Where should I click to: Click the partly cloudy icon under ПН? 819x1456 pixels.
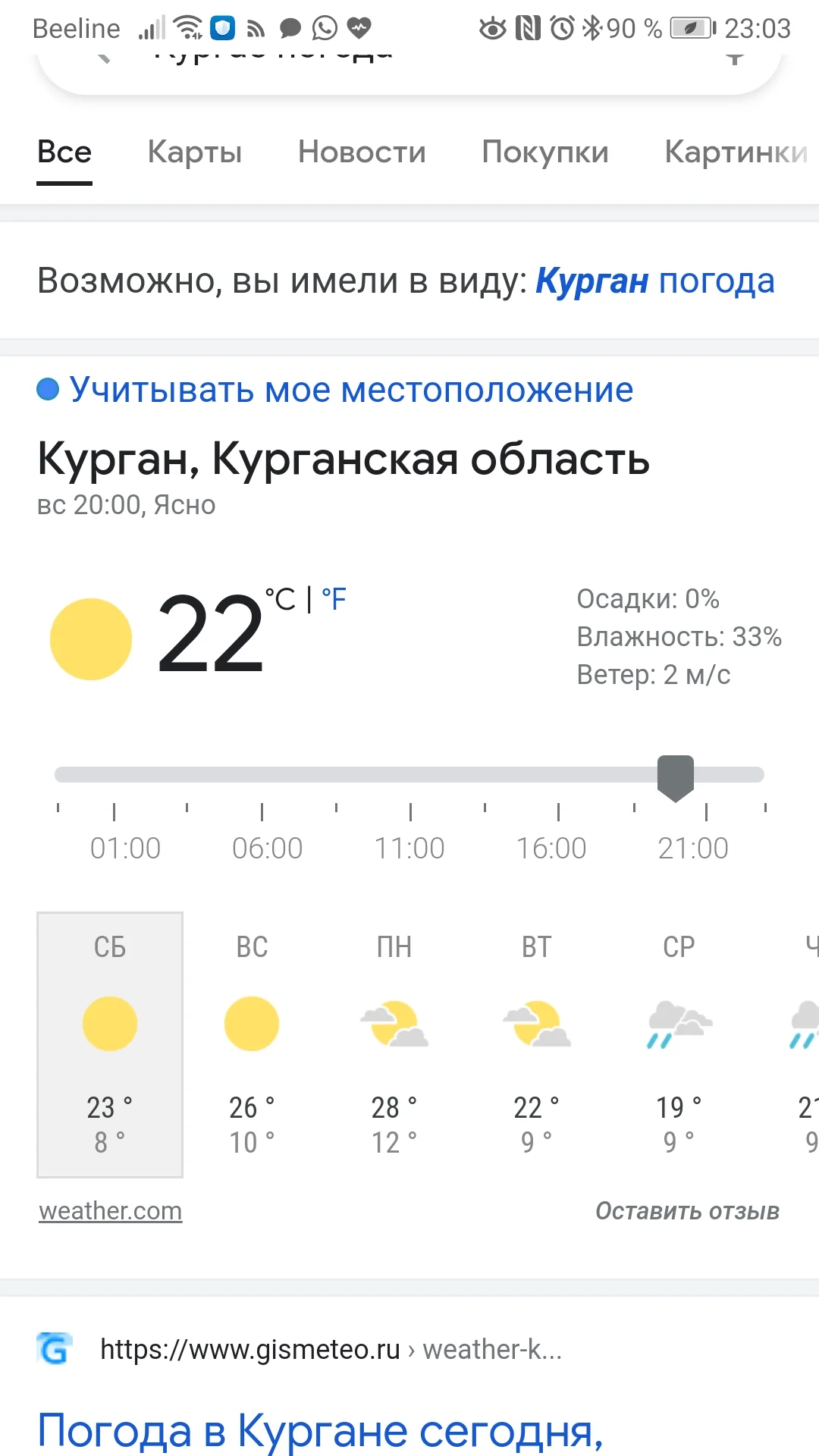[x=394, y=1023]
